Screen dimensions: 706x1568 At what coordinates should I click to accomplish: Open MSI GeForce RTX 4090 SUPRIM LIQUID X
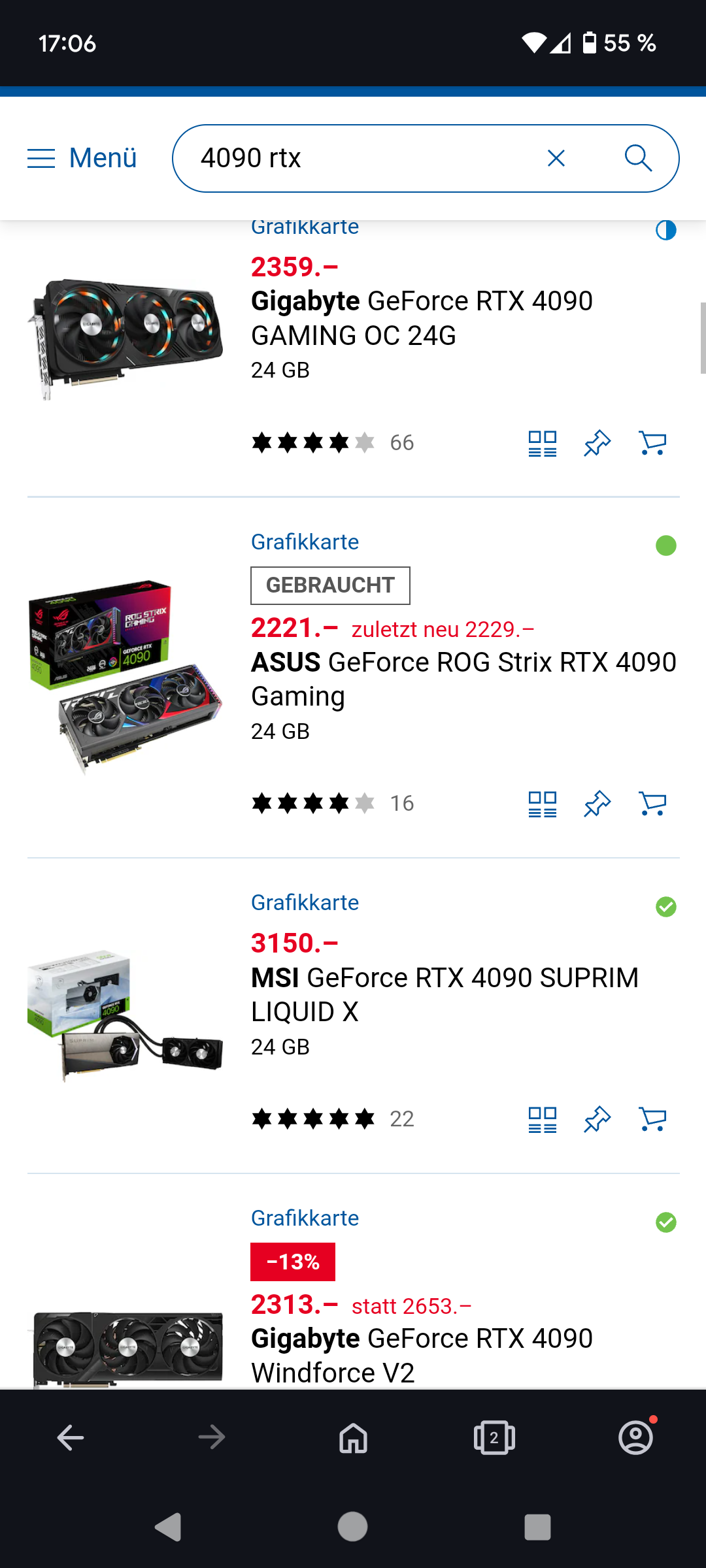(445, 994)
